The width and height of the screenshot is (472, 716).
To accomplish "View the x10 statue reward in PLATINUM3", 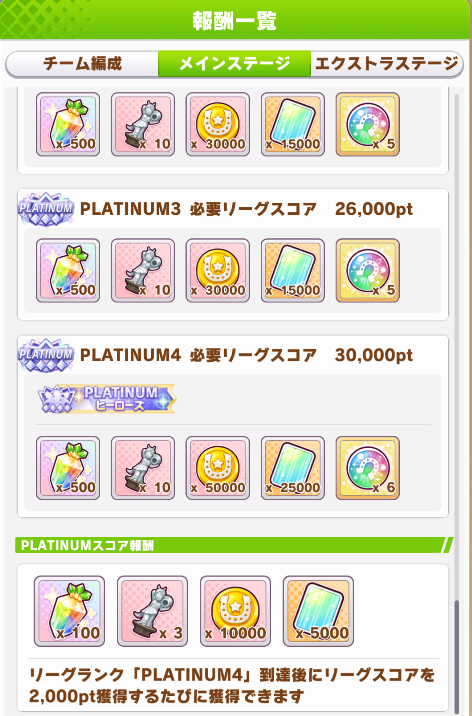I will [x=143, y=270].
